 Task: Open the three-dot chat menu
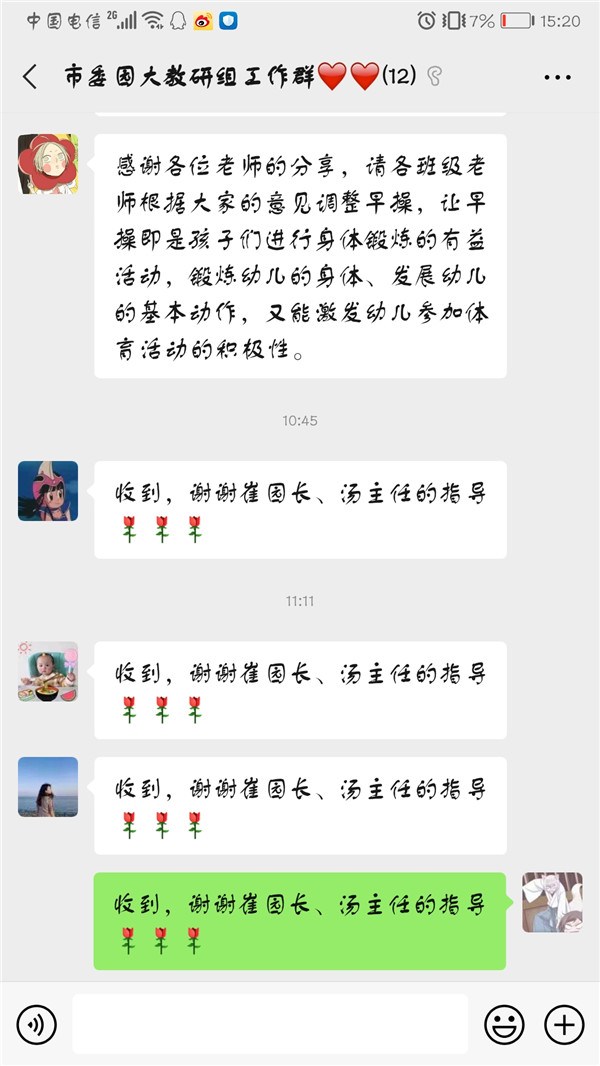click(557, 77)
